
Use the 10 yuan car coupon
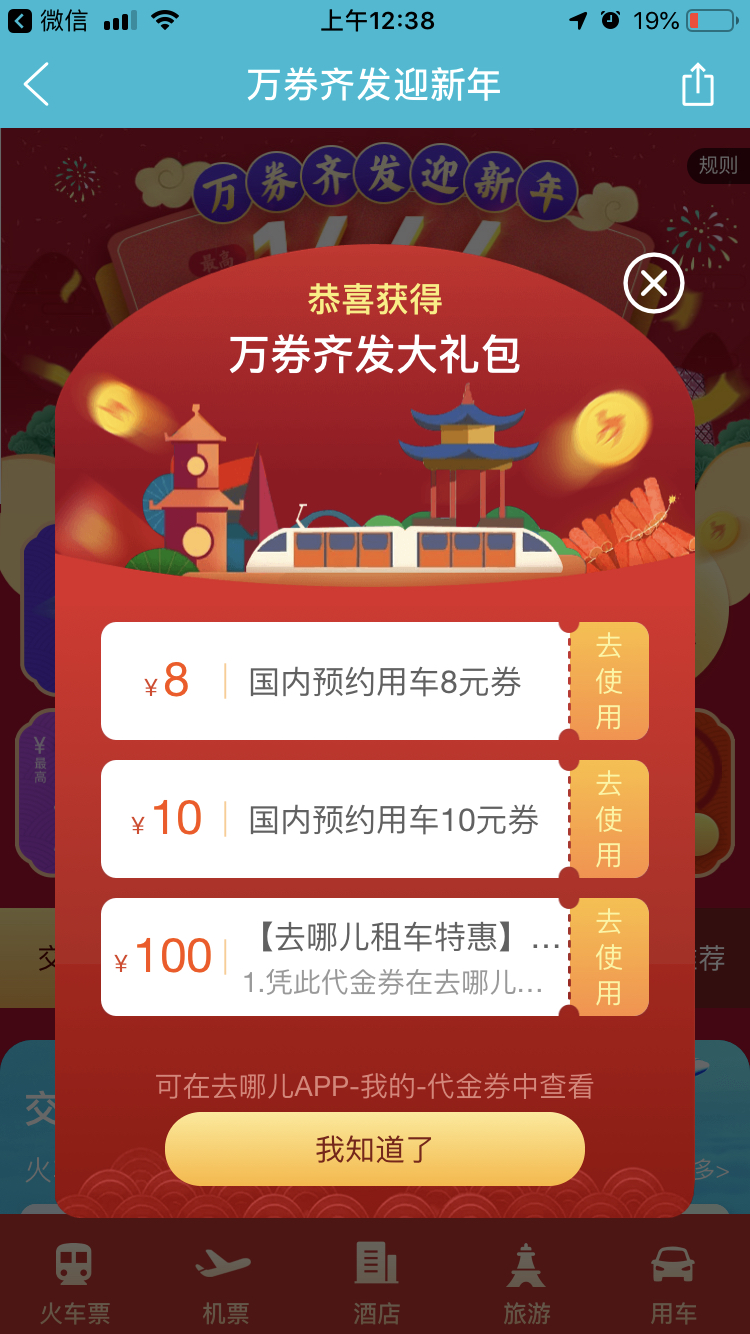tap(609, 819)
